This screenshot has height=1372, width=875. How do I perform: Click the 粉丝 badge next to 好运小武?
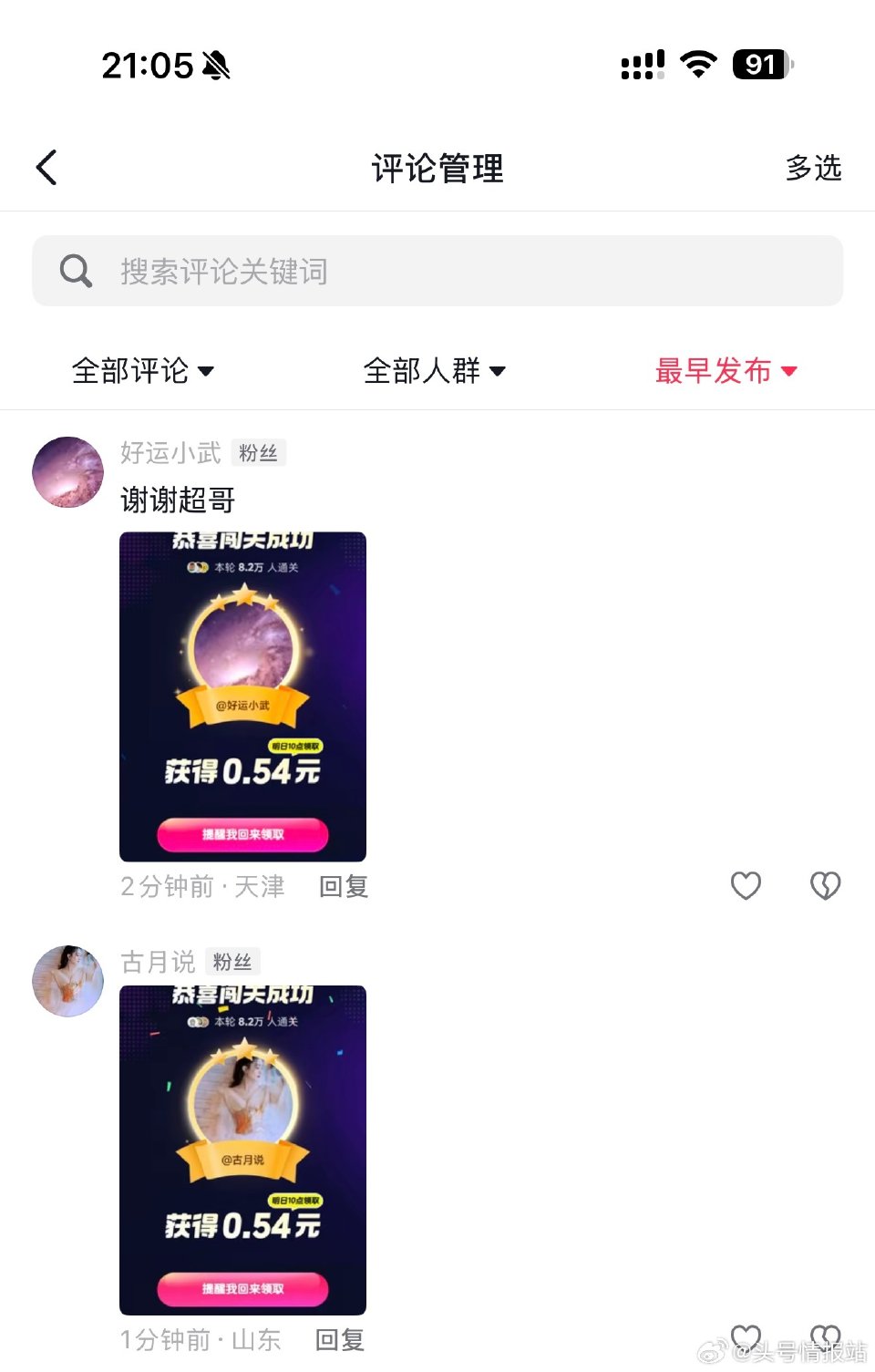click(259, 452)
